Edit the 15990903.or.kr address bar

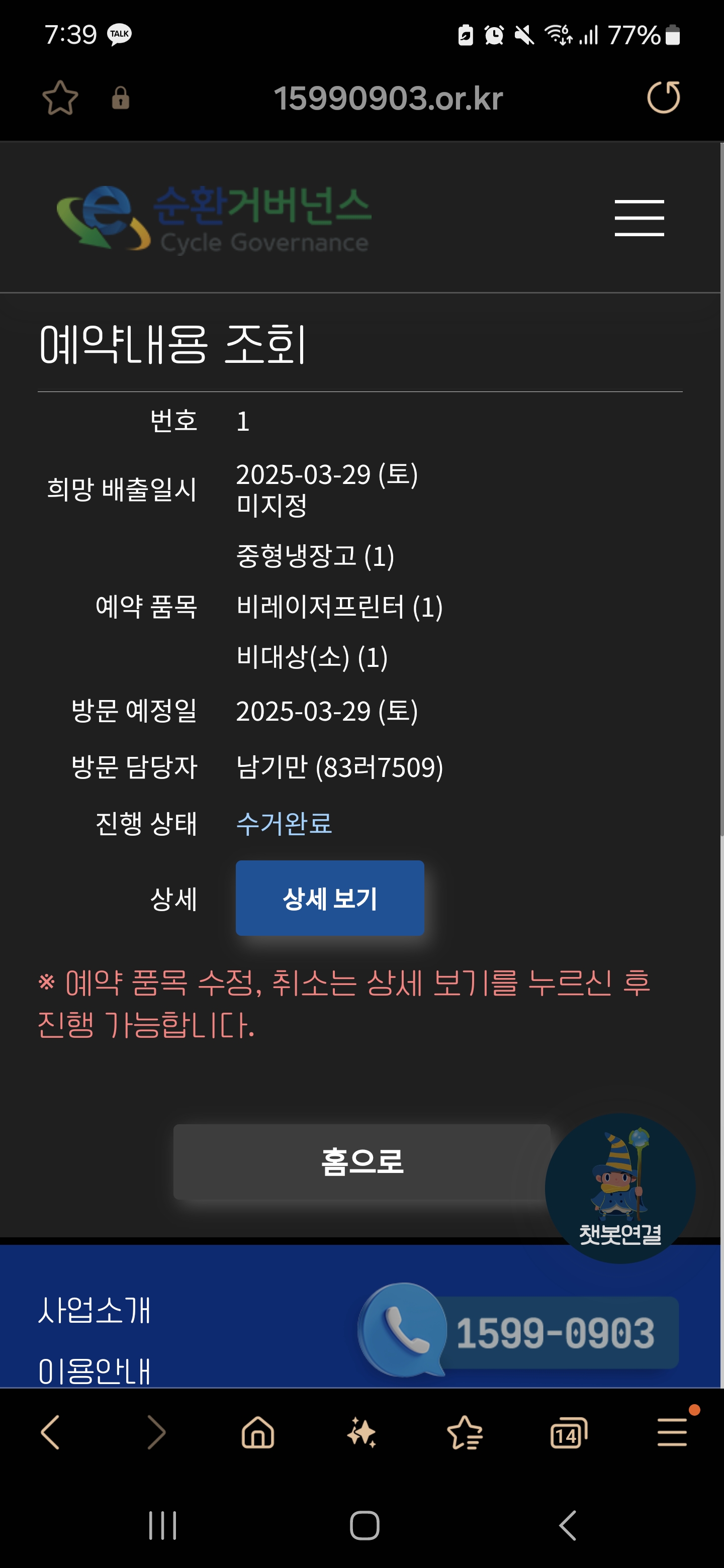[388, 98]
